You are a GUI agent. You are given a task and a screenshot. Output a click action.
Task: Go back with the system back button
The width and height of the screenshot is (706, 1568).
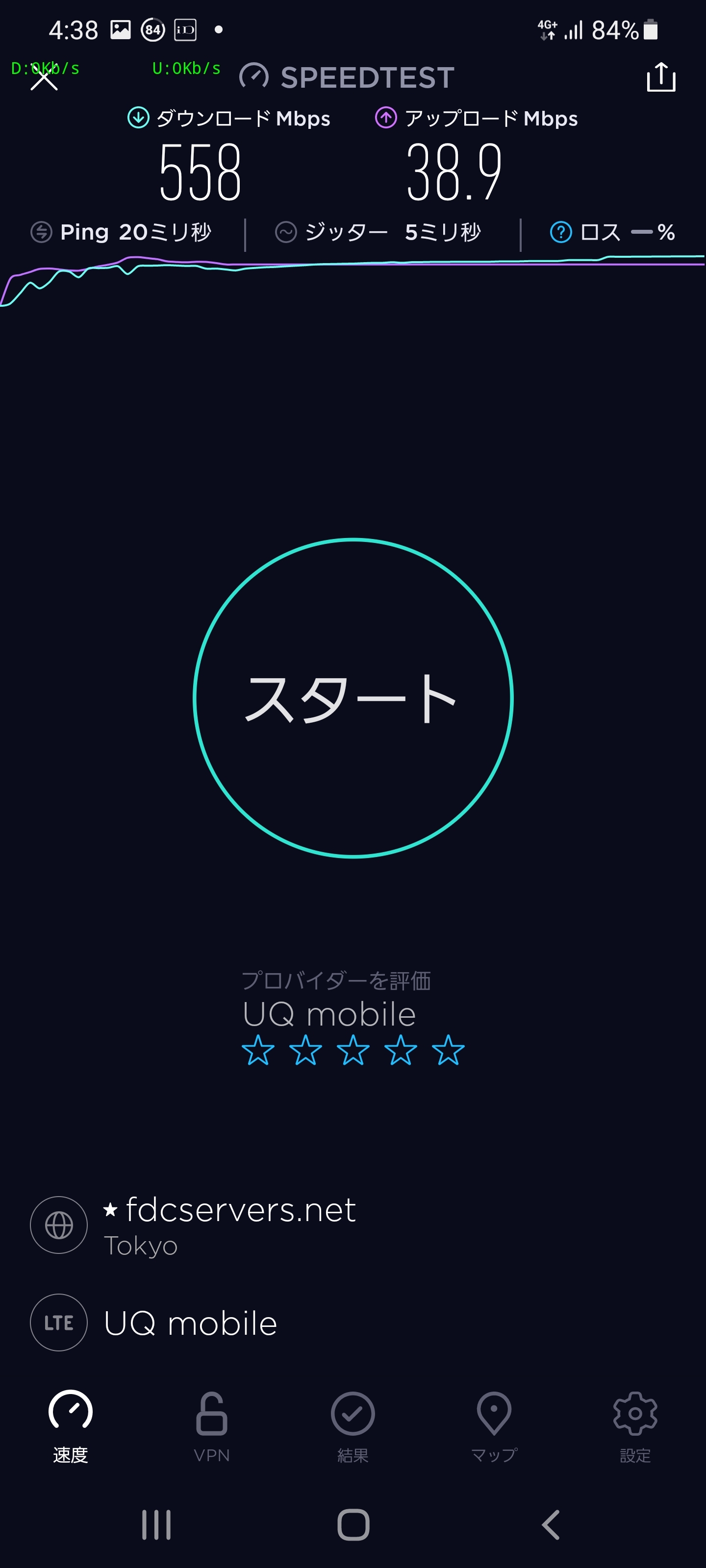551,1525
